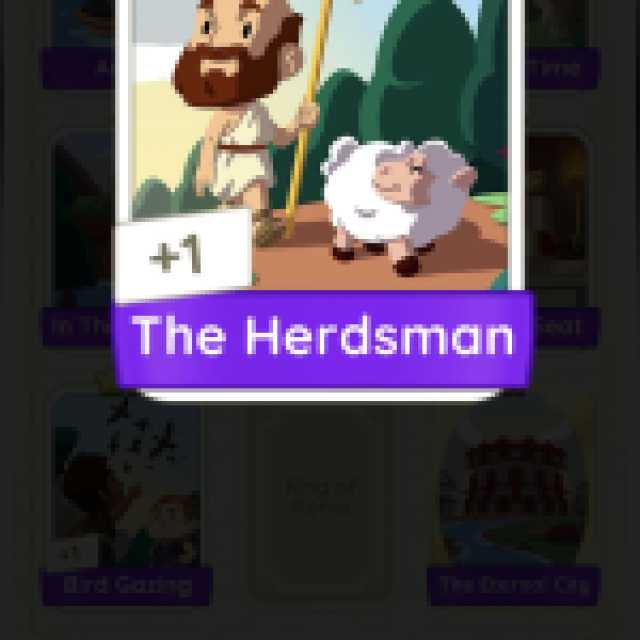Open the Bird Gazing card

[125, 490]
